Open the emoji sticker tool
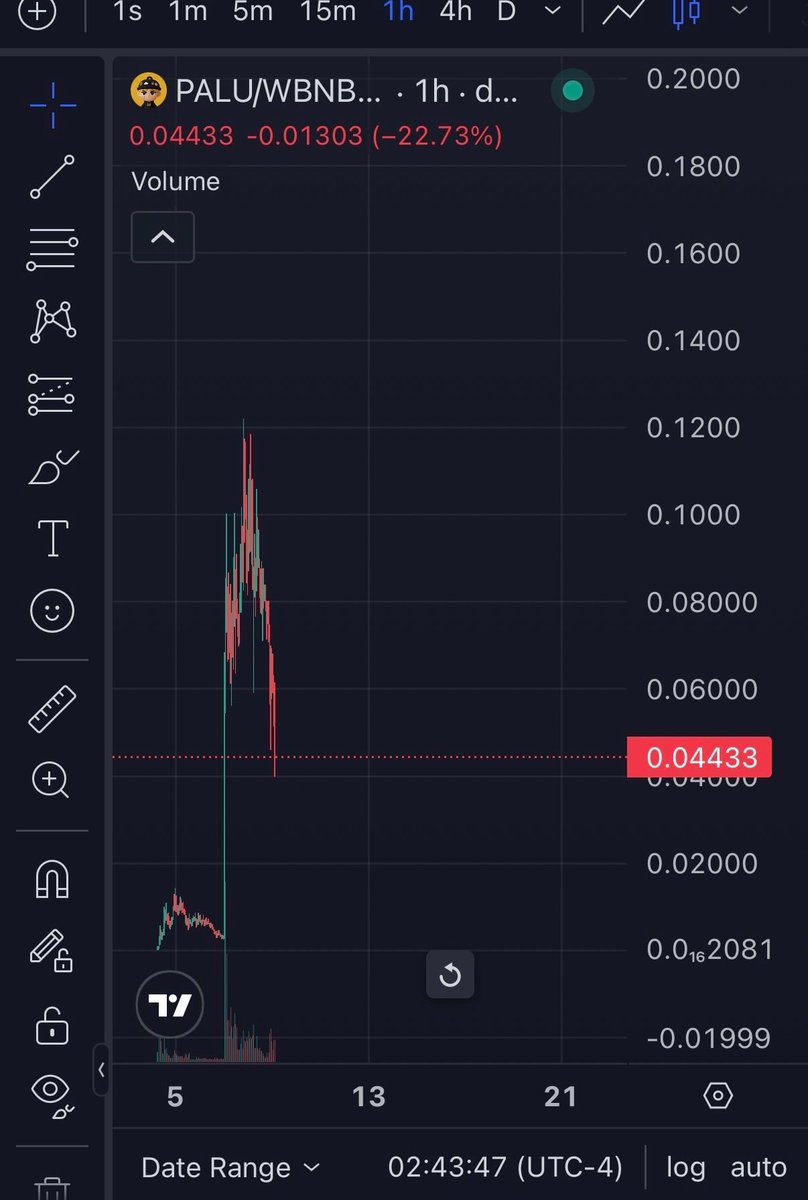The height and width of the screenshot is (1200, 808). coord(52,611)
